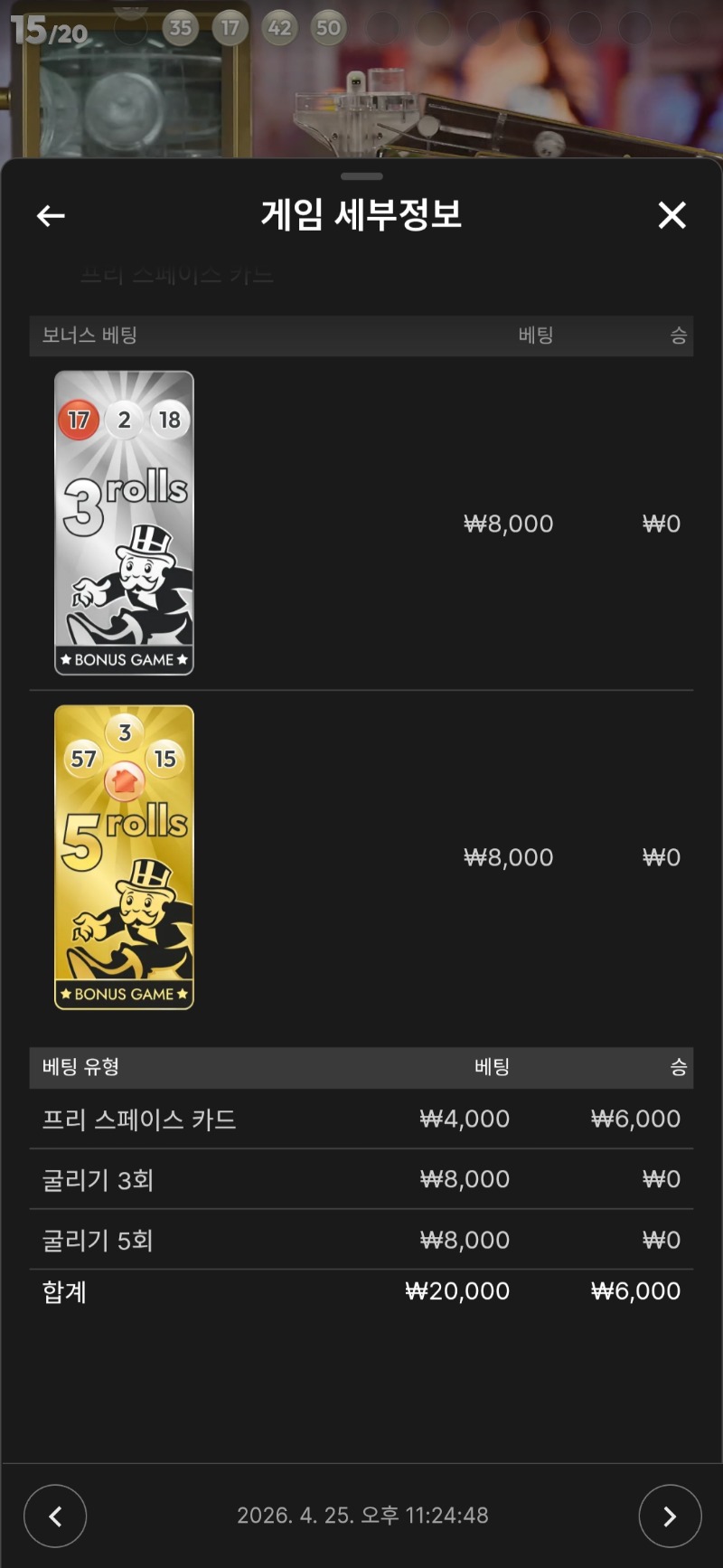The image size is (723, 1568).
Task: Go to the next game record
Action: pyautogui.click(x=670, y=1516)
